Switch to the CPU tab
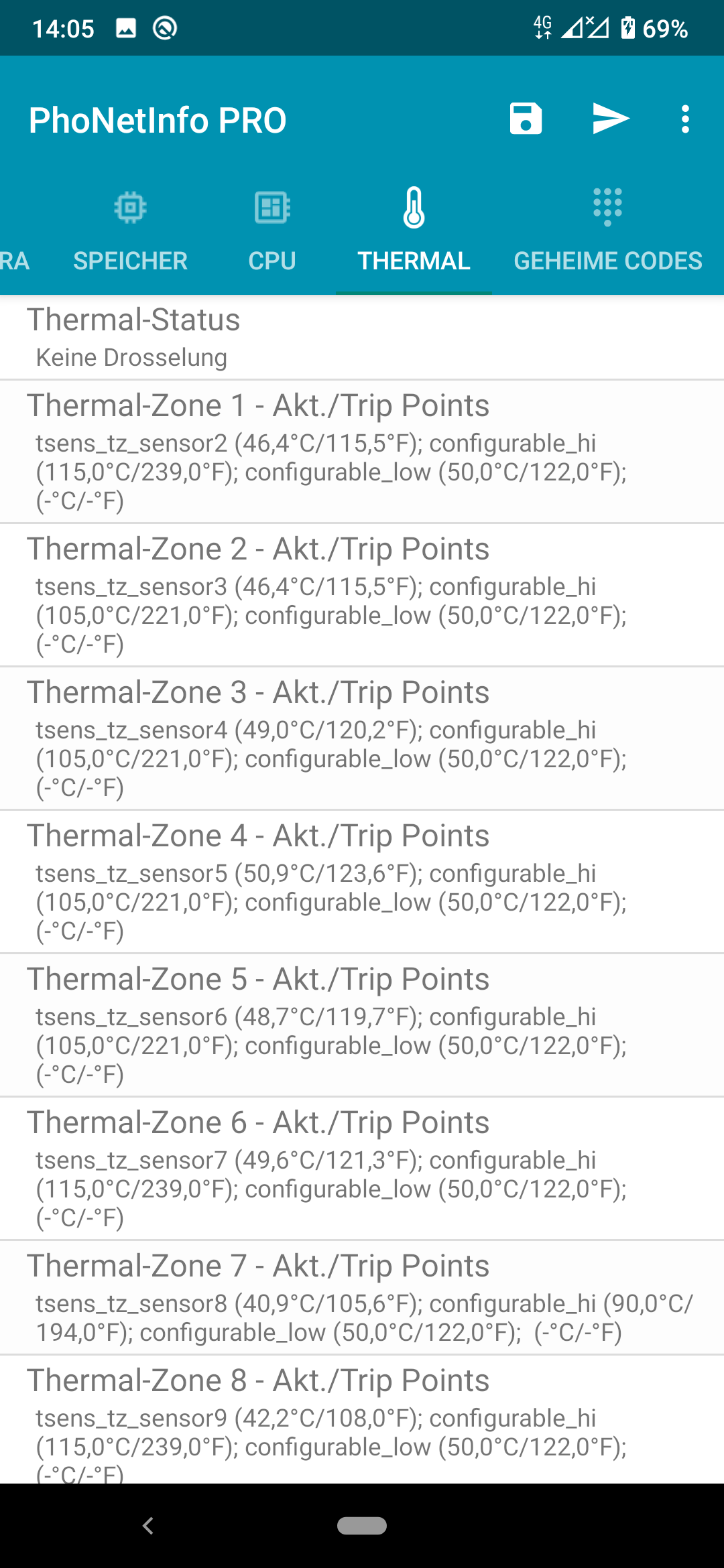Screen dimensions: 724x1568 point(272,232)
